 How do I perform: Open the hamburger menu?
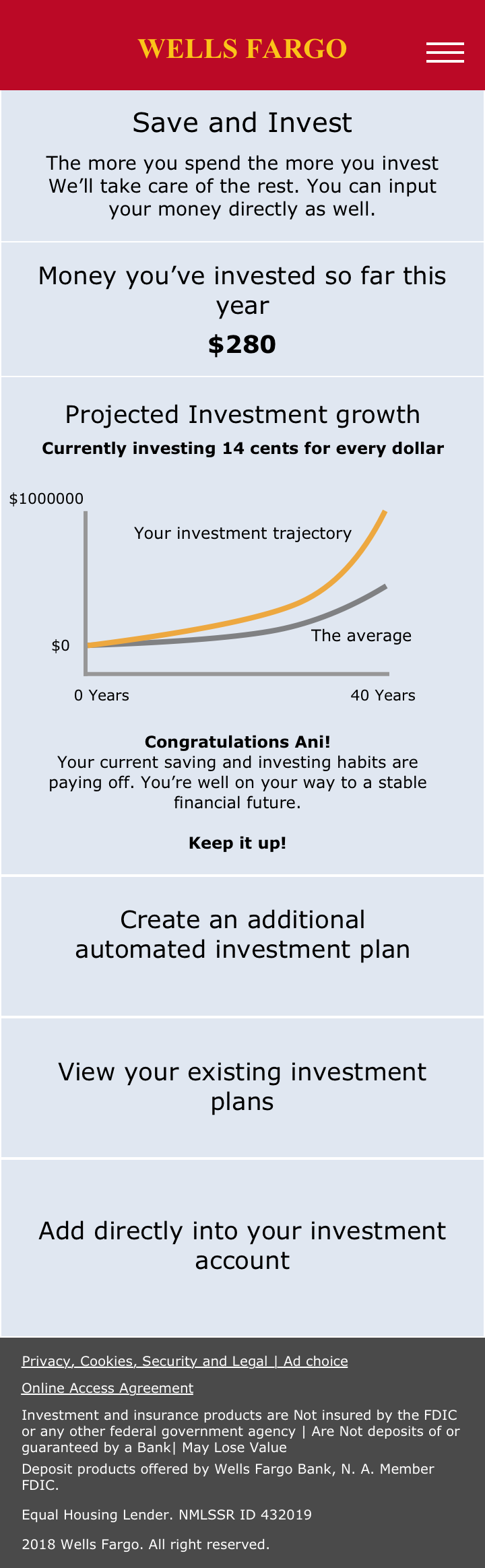click(x=445, y=52)
